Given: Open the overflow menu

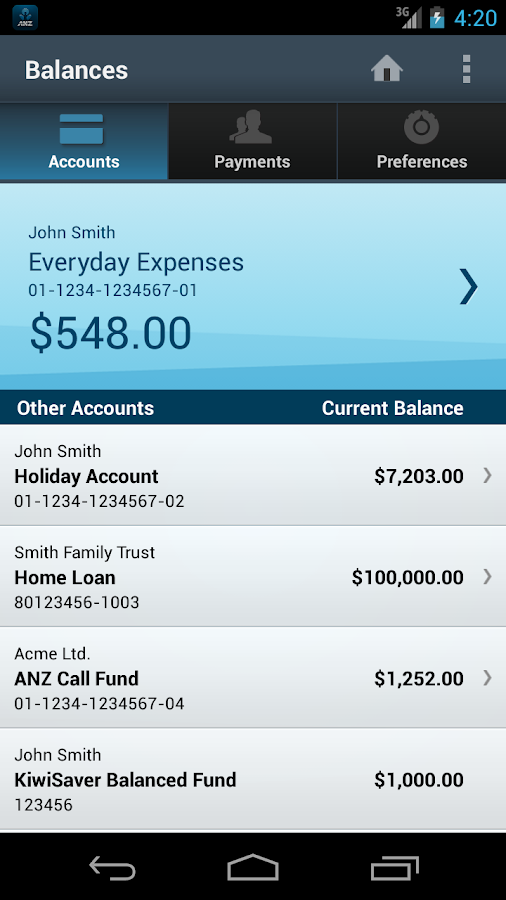Looking at the screenshot, I should tap(466, 69).
